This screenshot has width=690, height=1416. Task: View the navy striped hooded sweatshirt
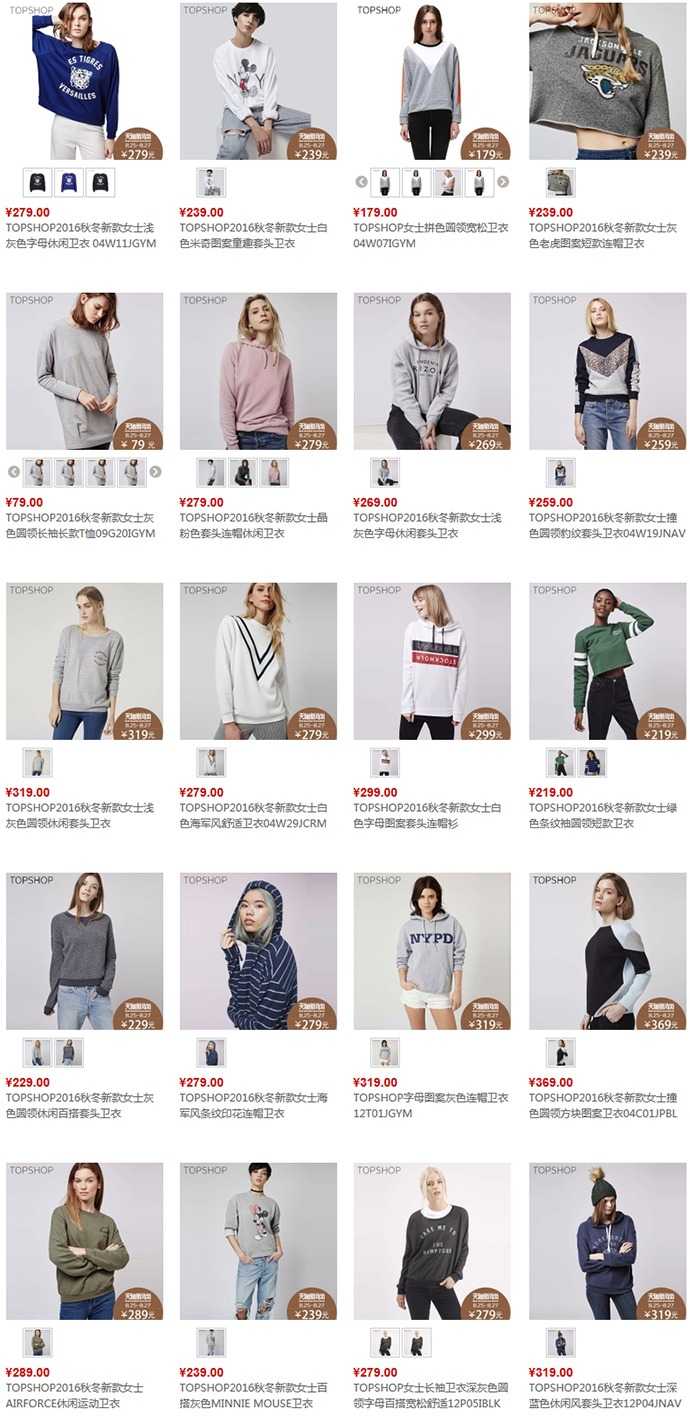[258, 950]
